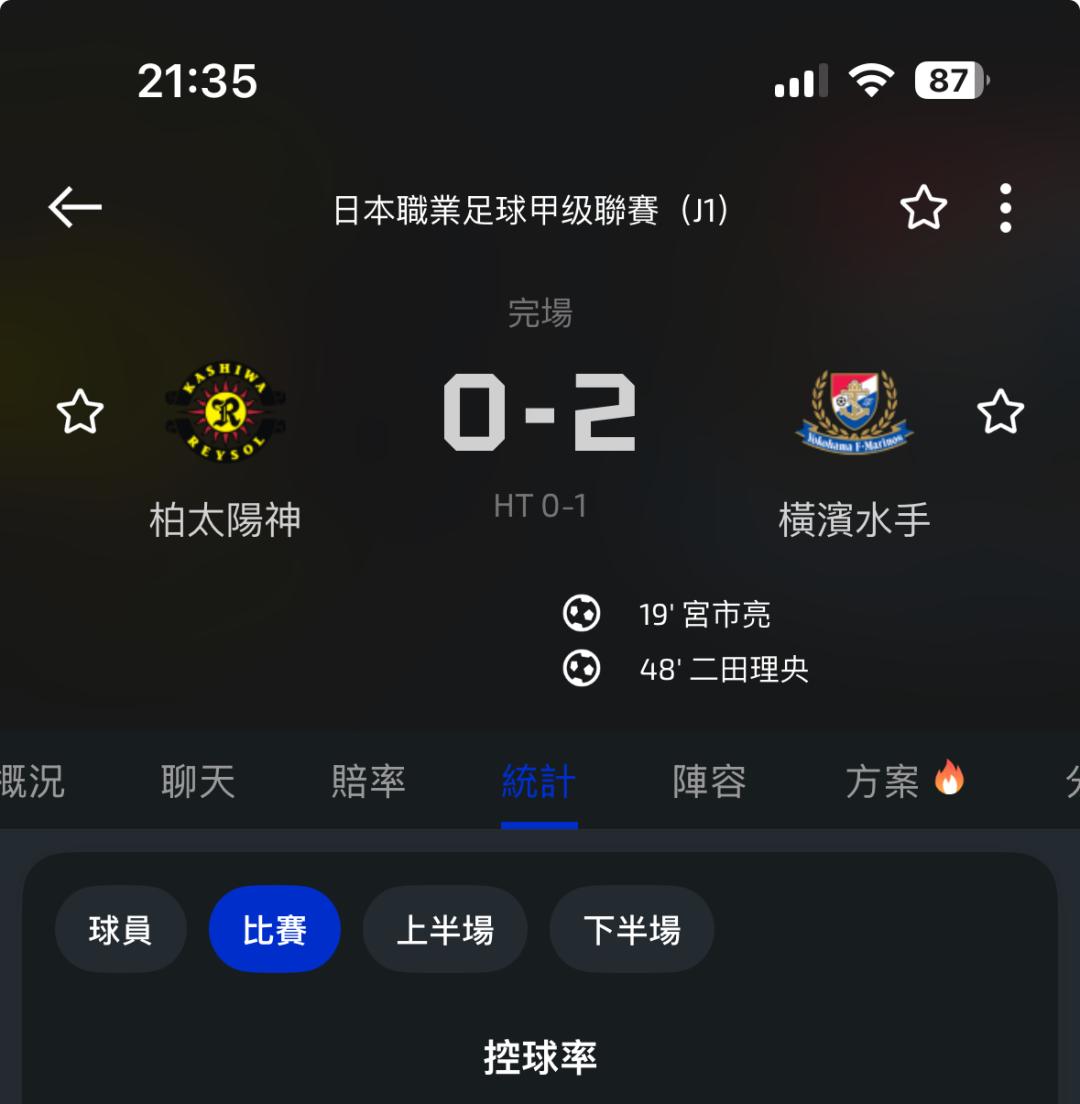Screen dimensions: 1080x1104
Task: Switch to the 賠率 tab
Action: pos(368,782)
